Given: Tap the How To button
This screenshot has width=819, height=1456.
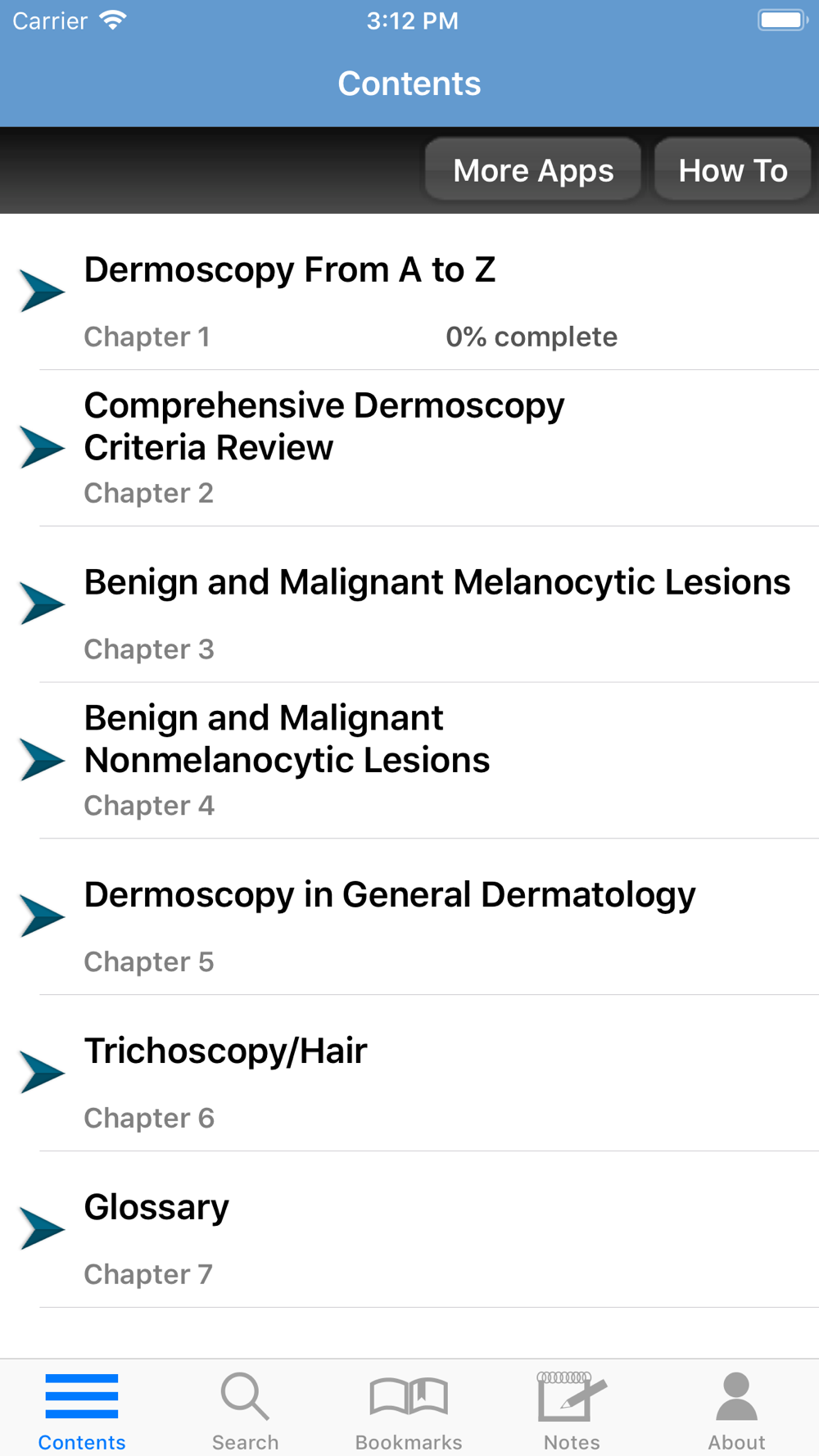Looking at the screenshot, I should [x=733, y=170].
